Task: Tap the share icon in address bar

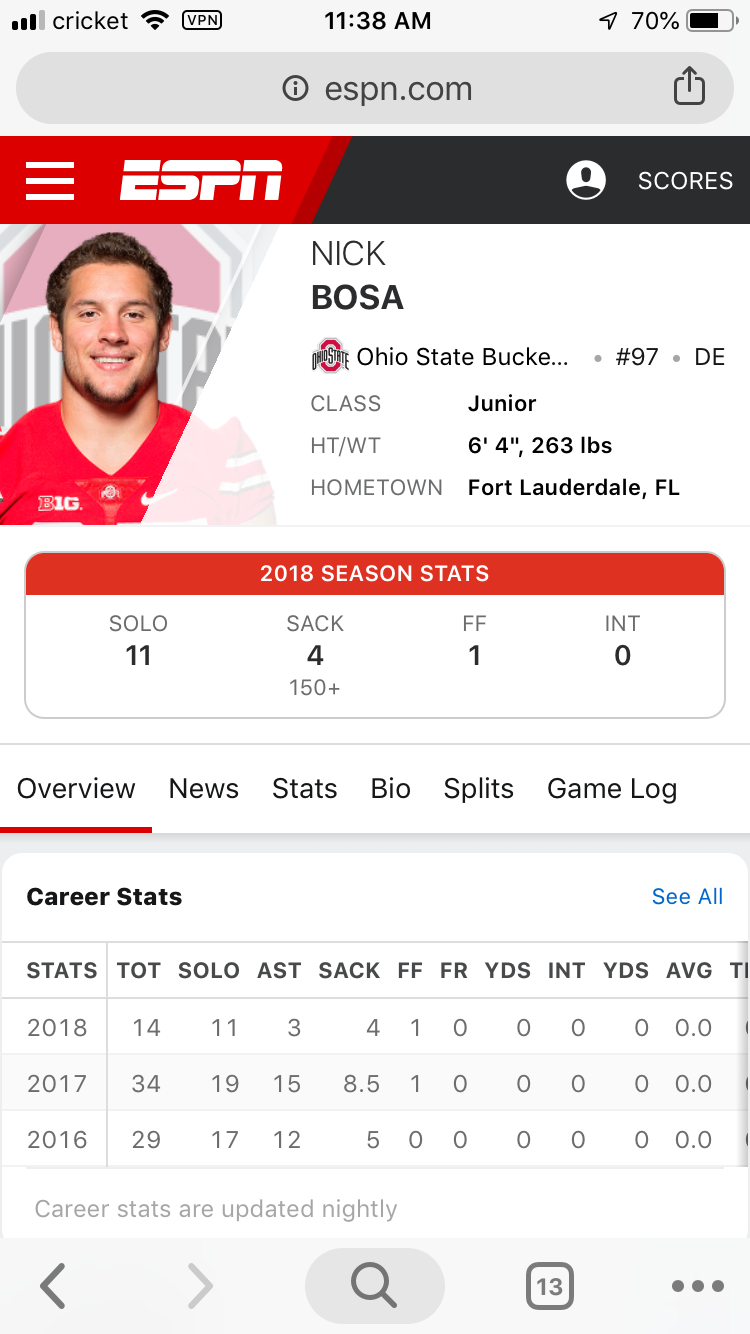Action: tap(689, 87)
